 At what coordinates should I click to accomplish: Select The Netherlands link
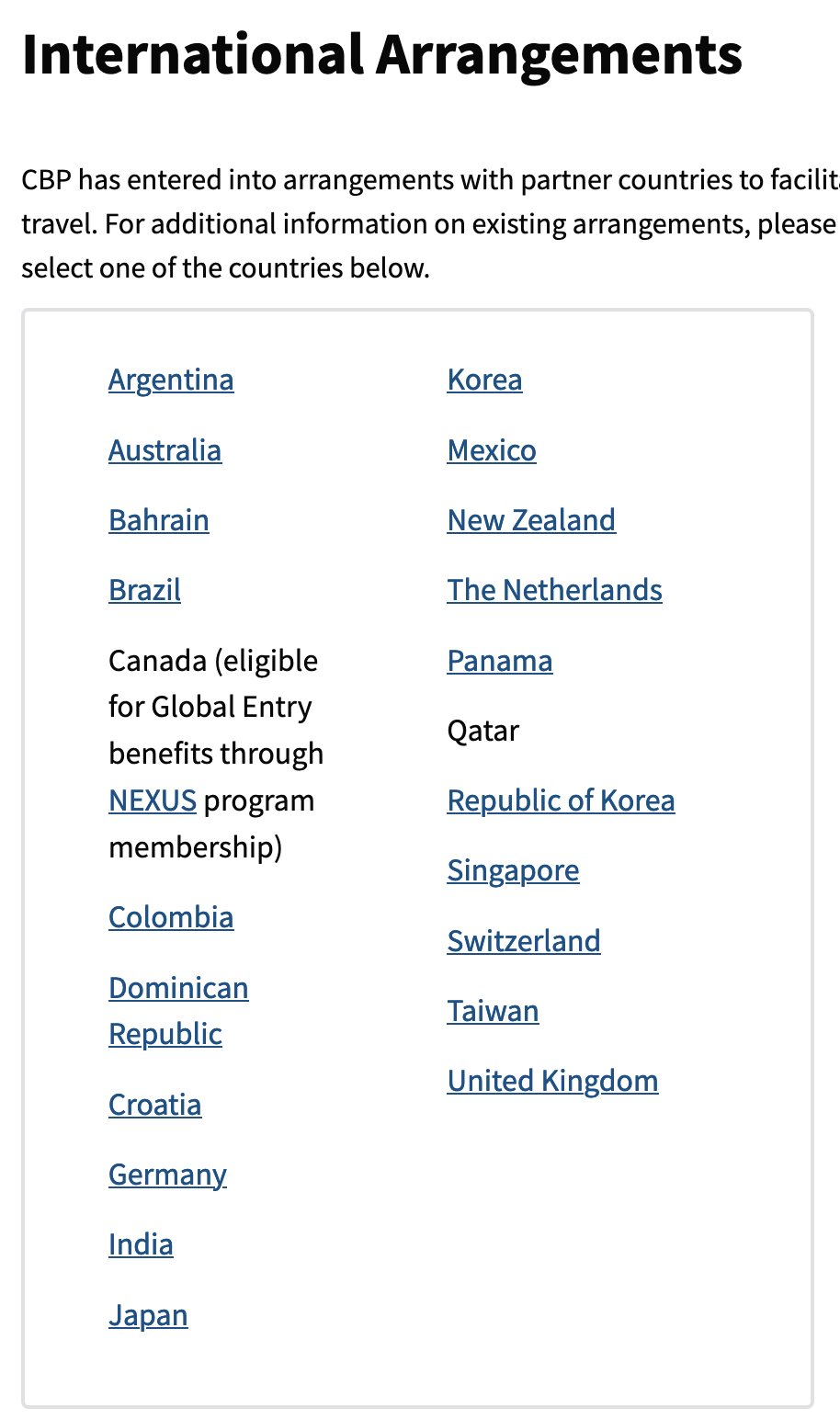pyautogui.click(x=554, y=590)
